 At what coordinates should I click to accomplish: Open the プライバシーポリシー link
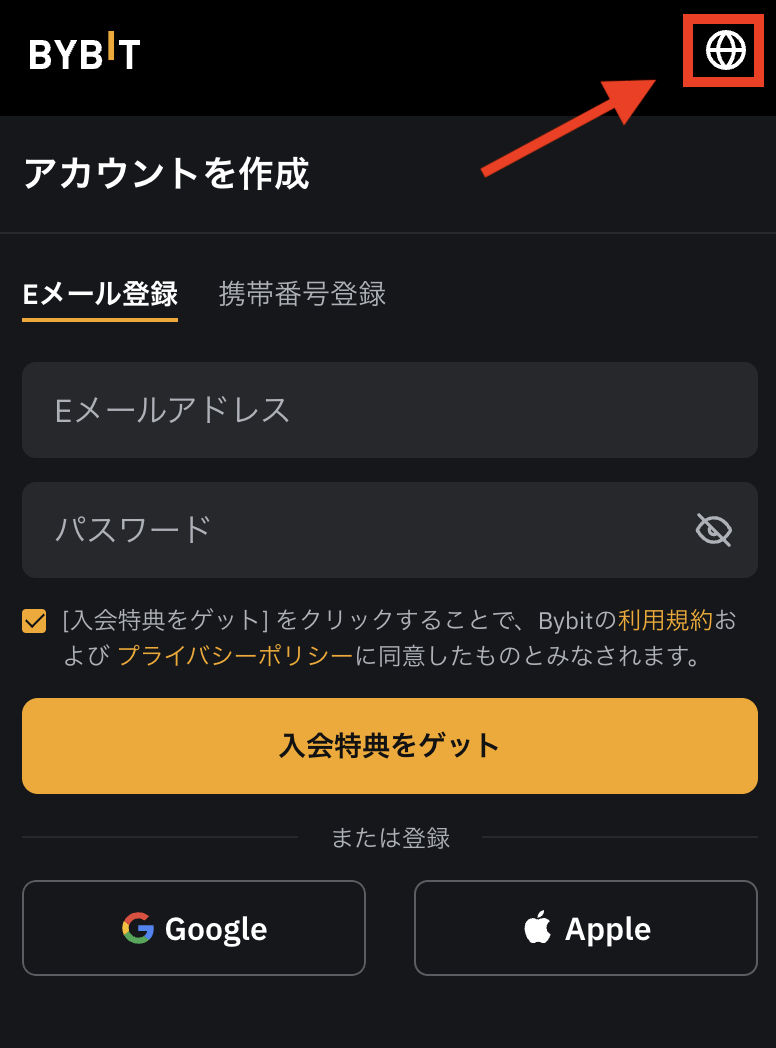235,656
